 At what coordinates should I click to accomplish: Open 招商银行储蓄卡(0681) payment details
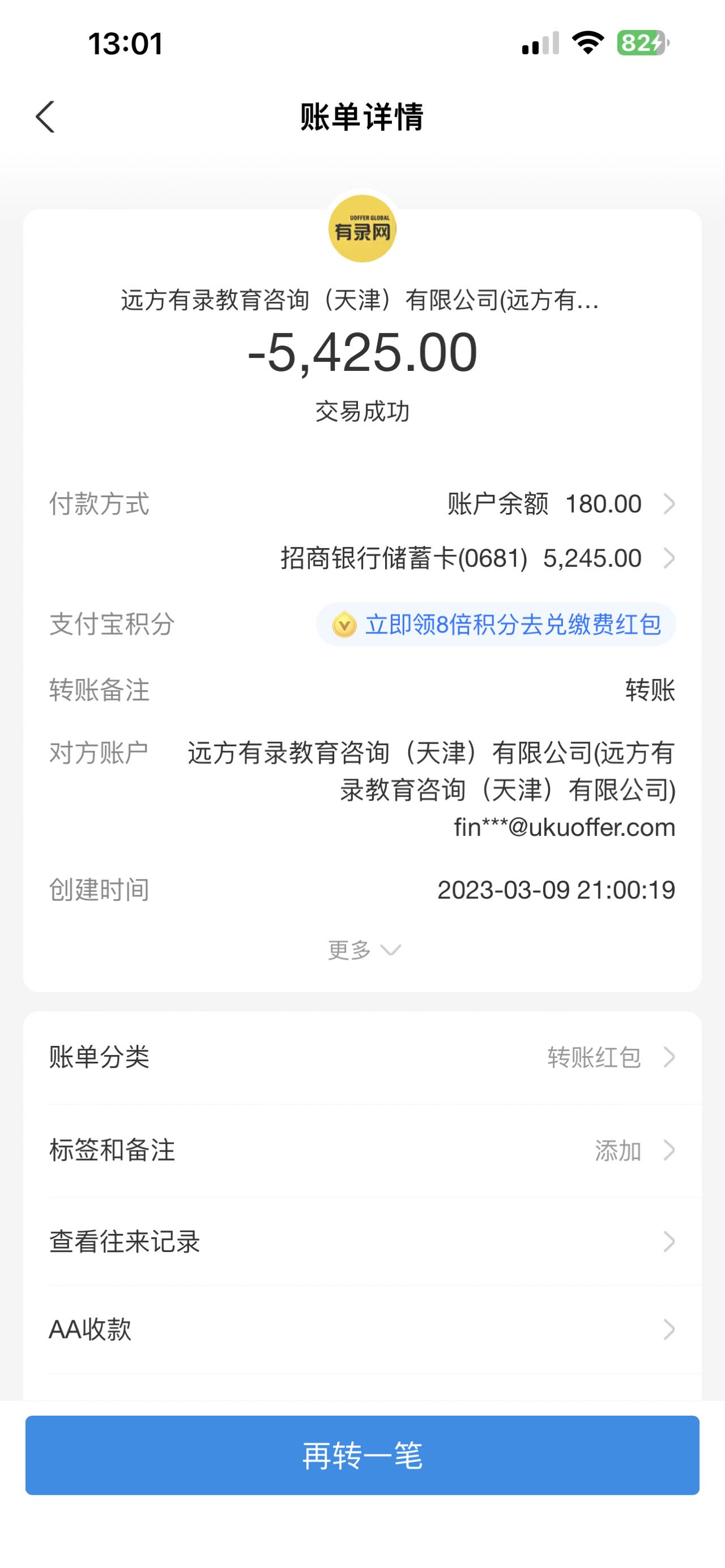point(477,558)
